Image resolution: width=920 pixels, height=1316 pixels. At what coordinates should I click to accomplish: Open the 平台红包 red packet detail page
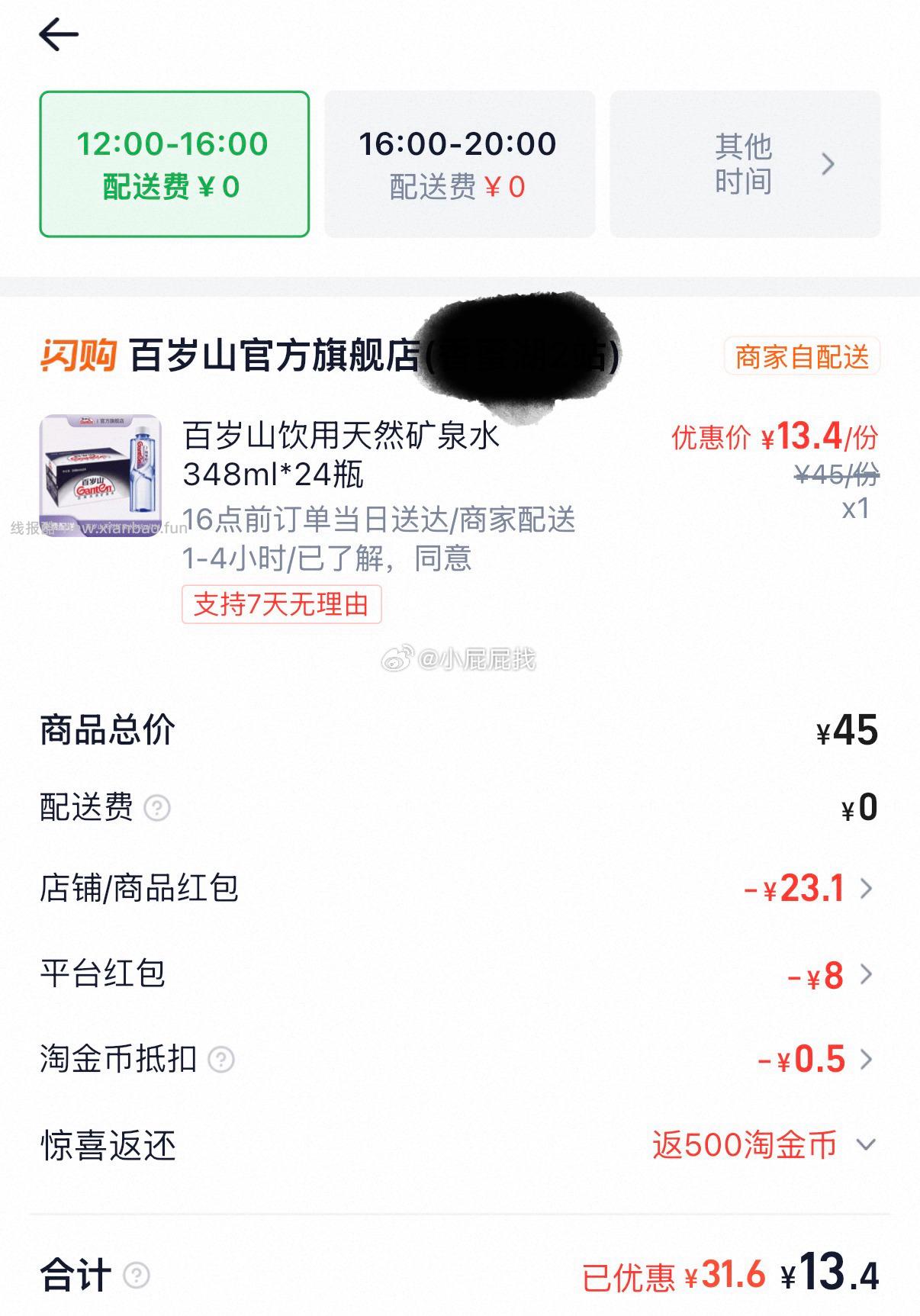864,974
